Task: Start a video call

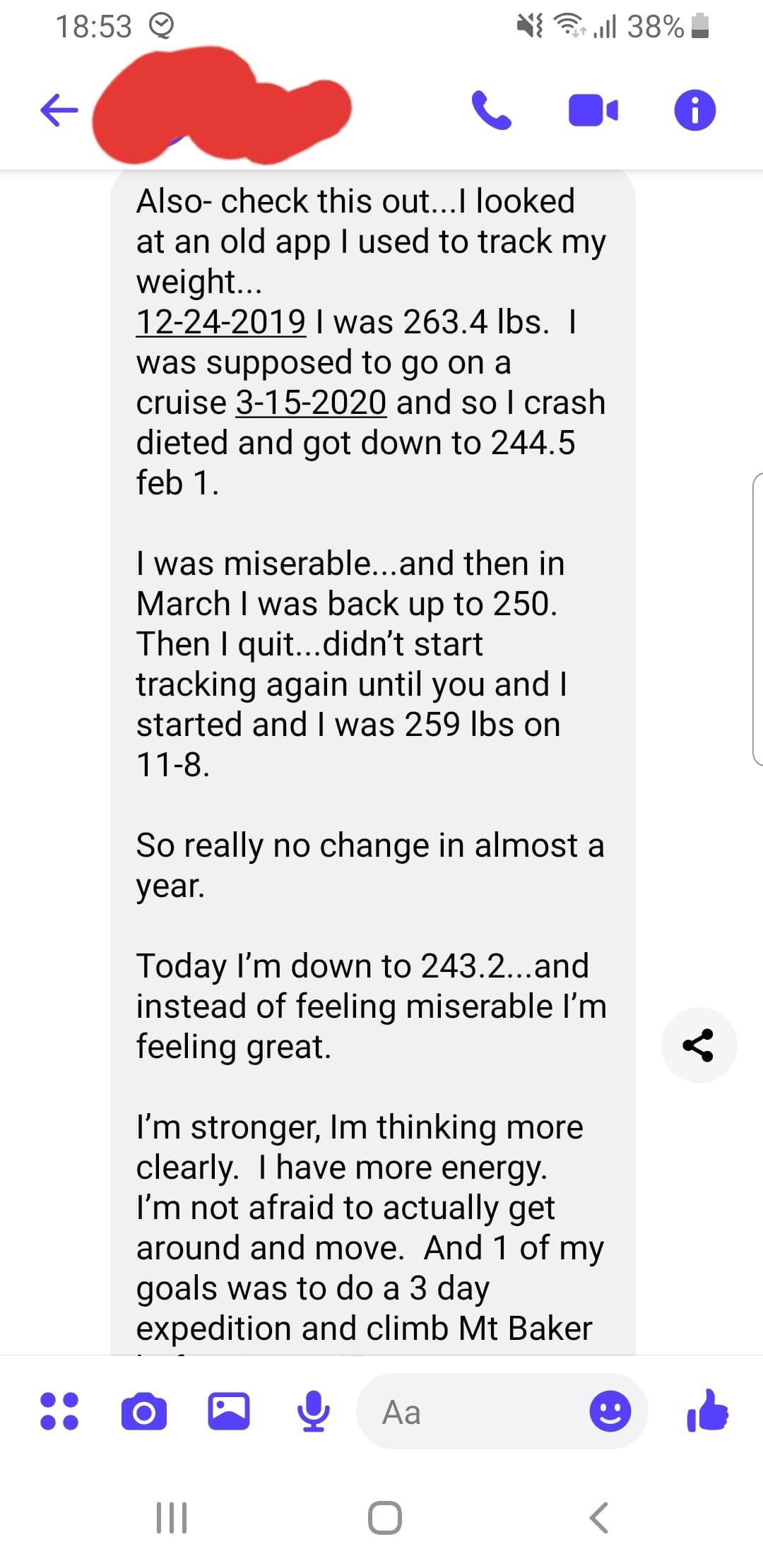Action: pos(593,110)
